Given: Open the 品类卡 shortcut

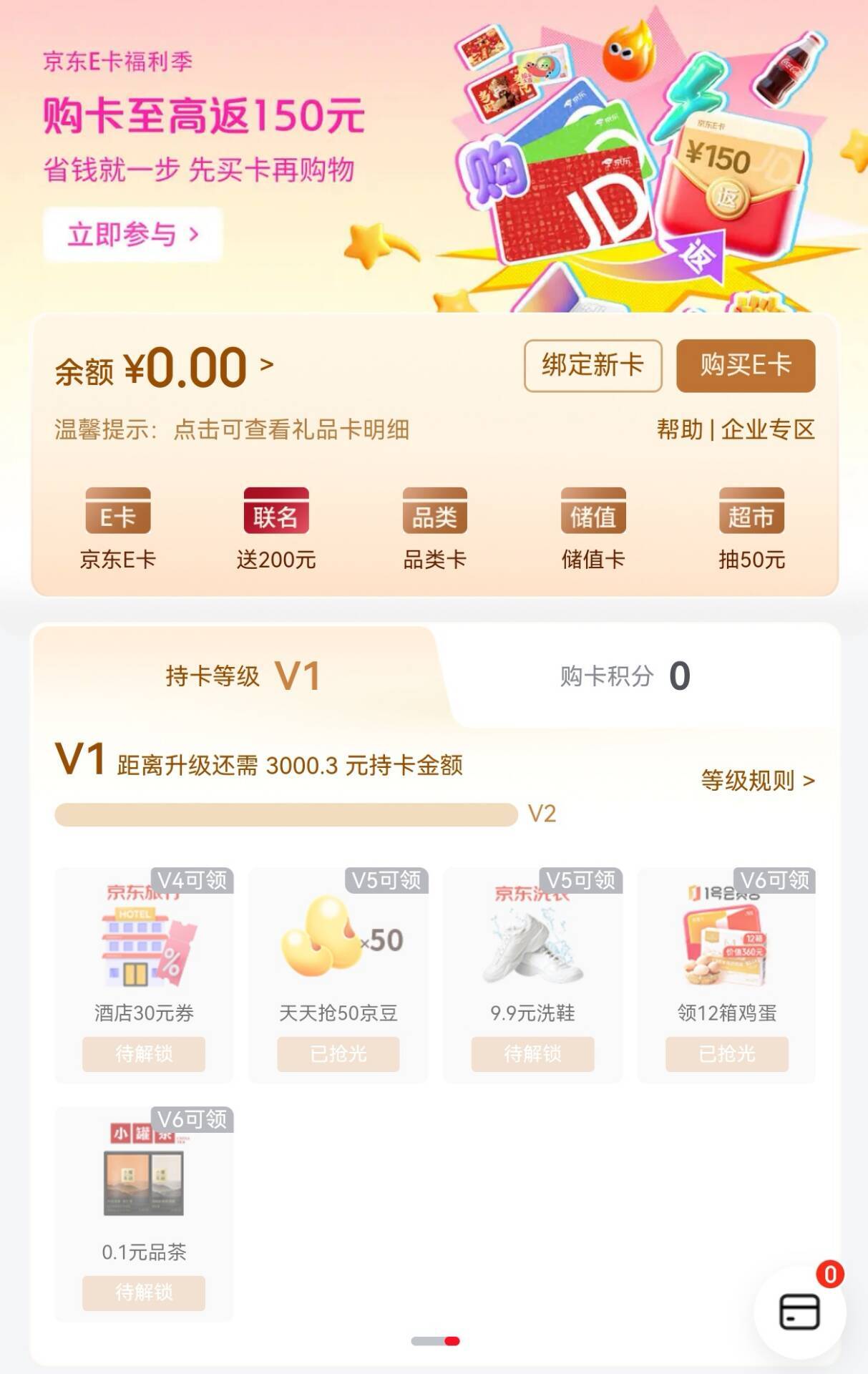Looking at the screenshot, I should tap(434, 528).
